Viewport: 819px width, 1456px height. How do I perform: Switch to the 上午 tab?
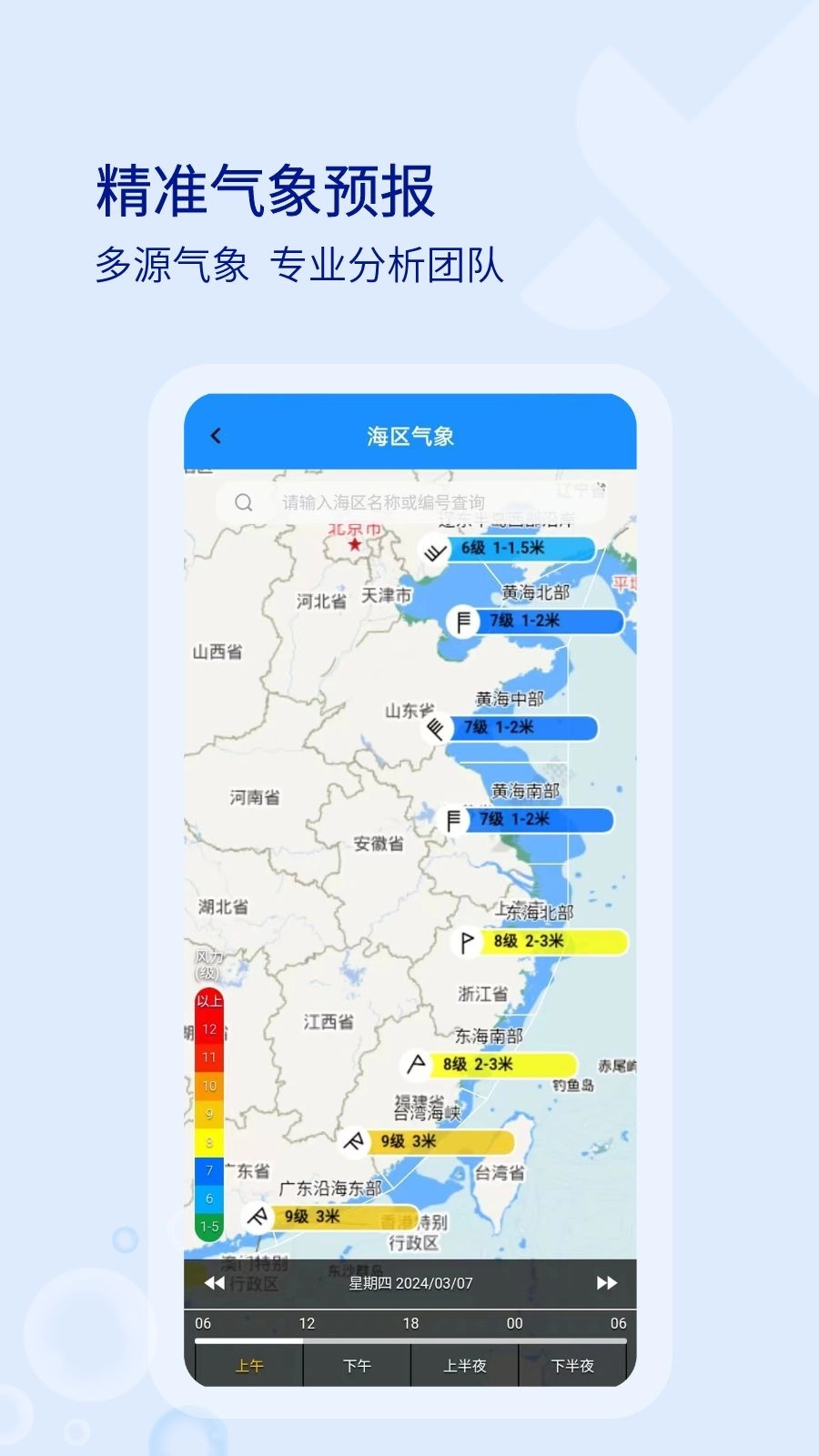(x=249, y=1365)
